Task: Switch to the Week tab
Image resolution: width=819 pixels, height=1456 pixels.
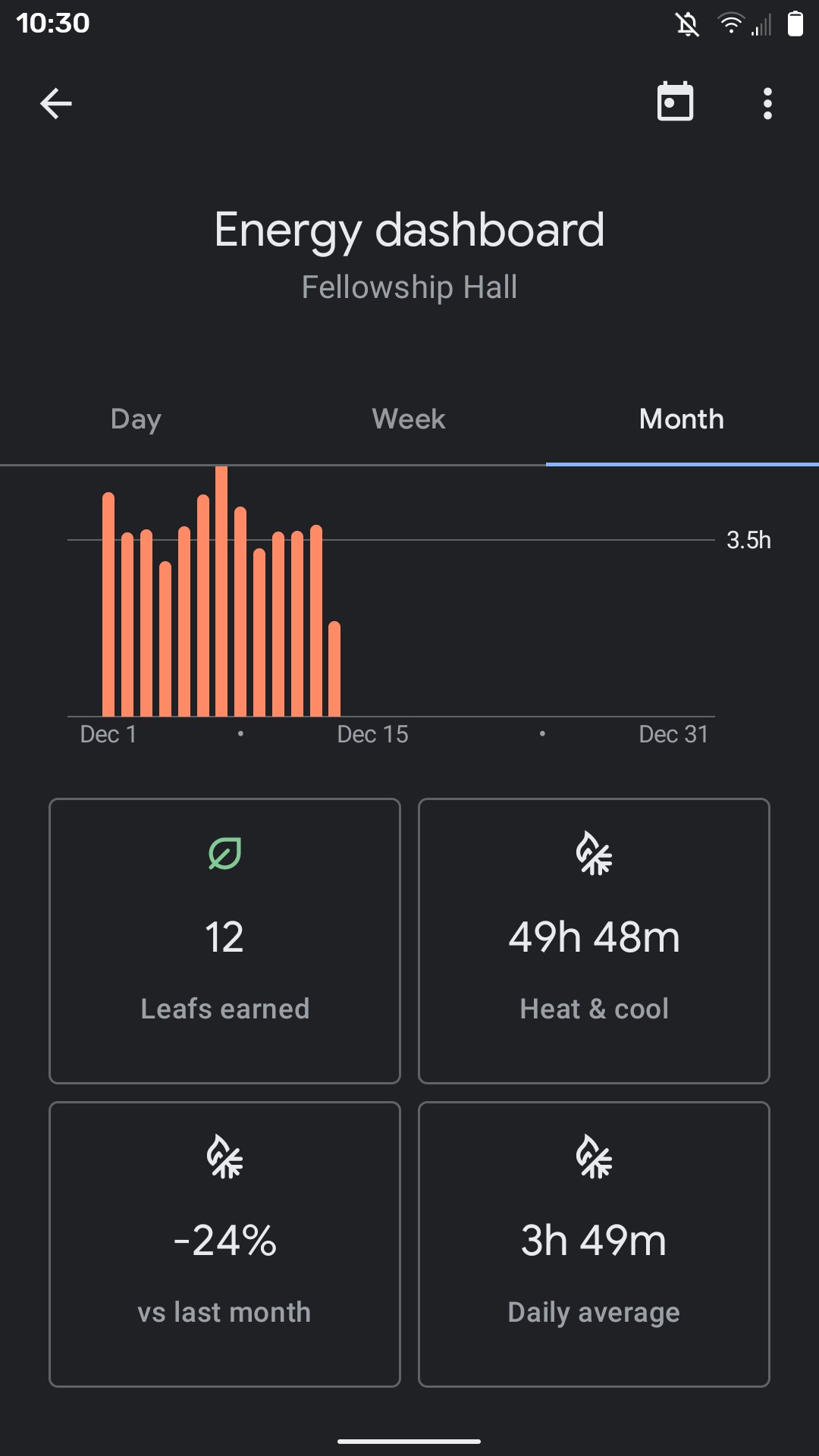Action: pos(409,419)
